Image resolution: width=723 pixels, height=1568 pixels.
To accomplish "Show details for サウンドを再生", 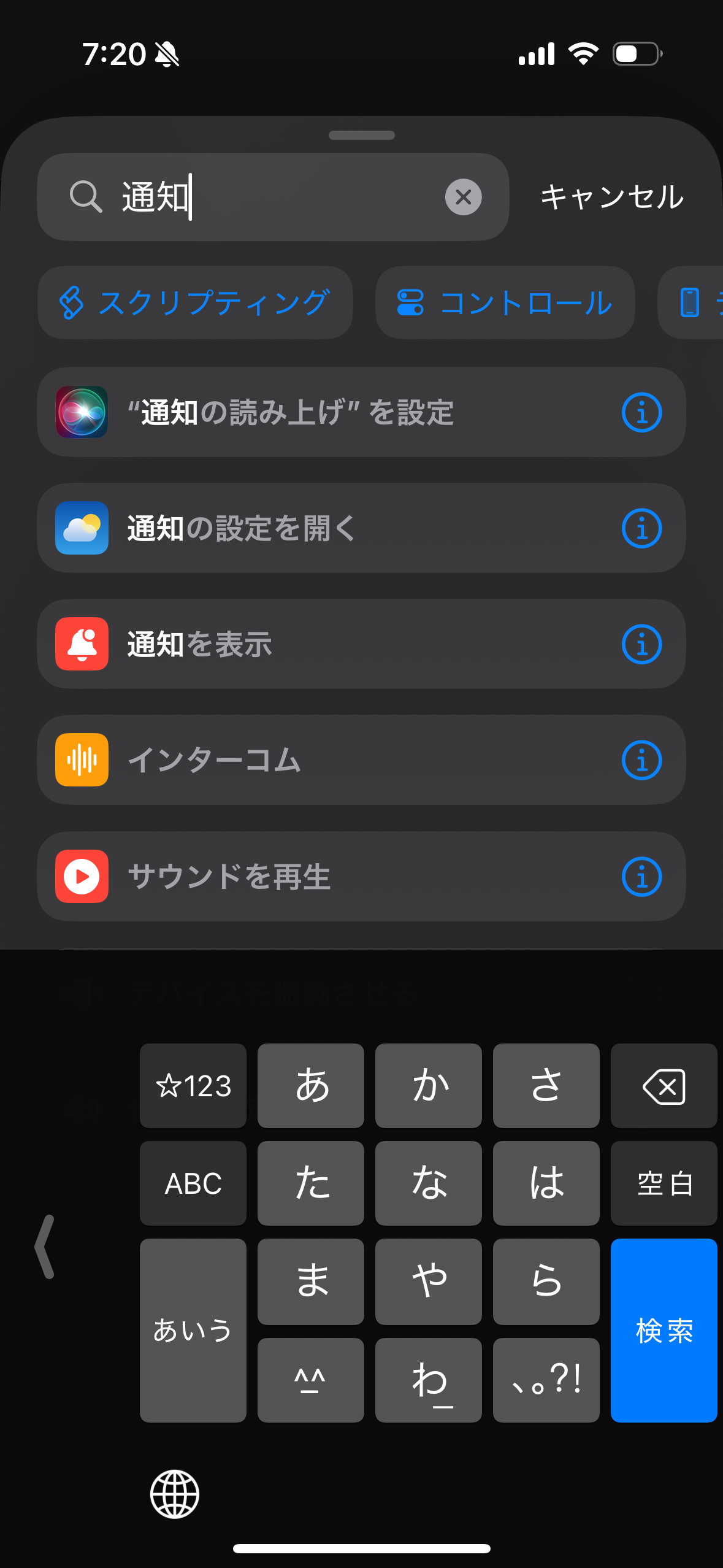I will 641,876.
